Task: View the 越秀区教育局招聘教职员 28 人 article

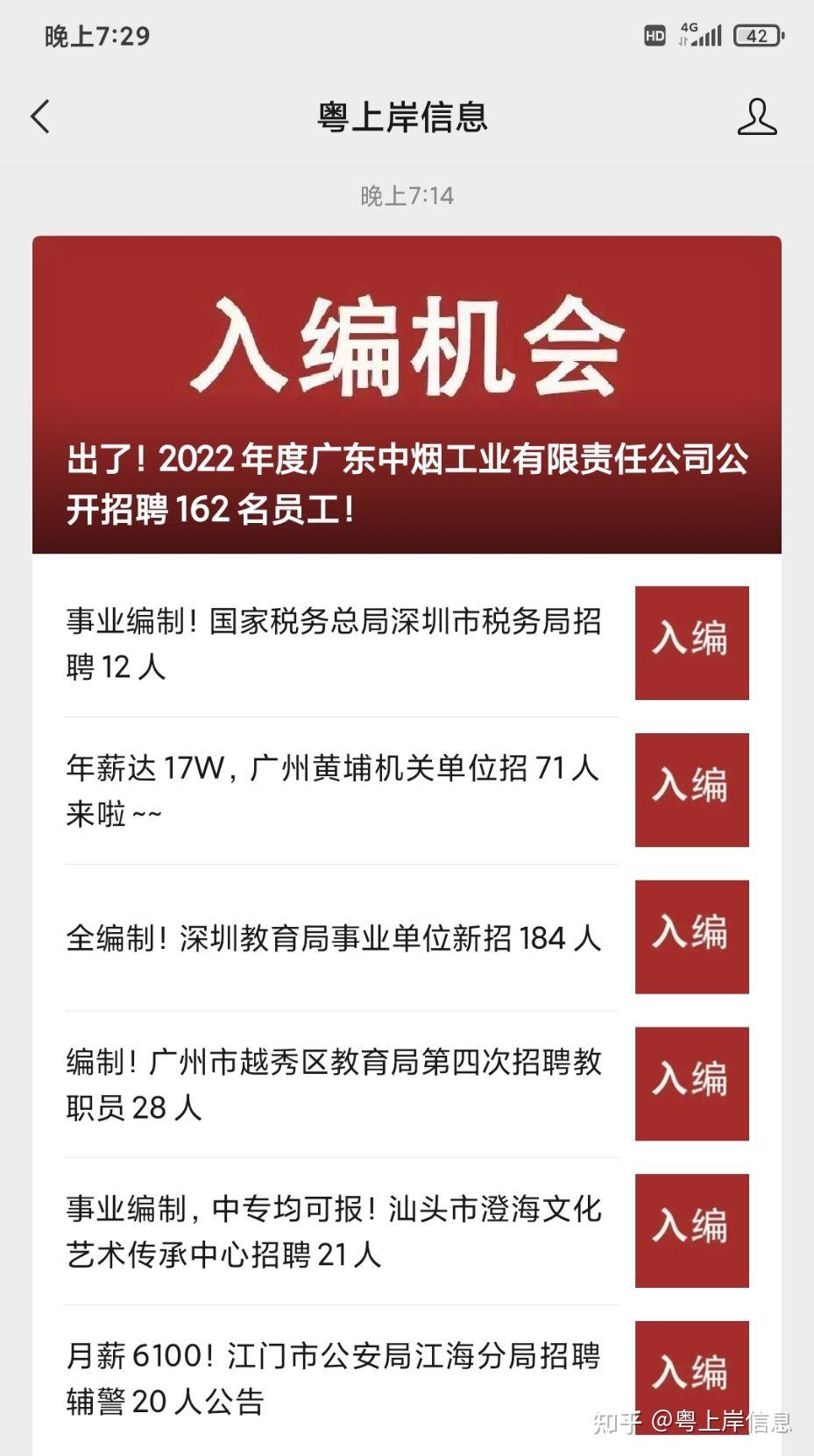Action: click(334, 1085)
